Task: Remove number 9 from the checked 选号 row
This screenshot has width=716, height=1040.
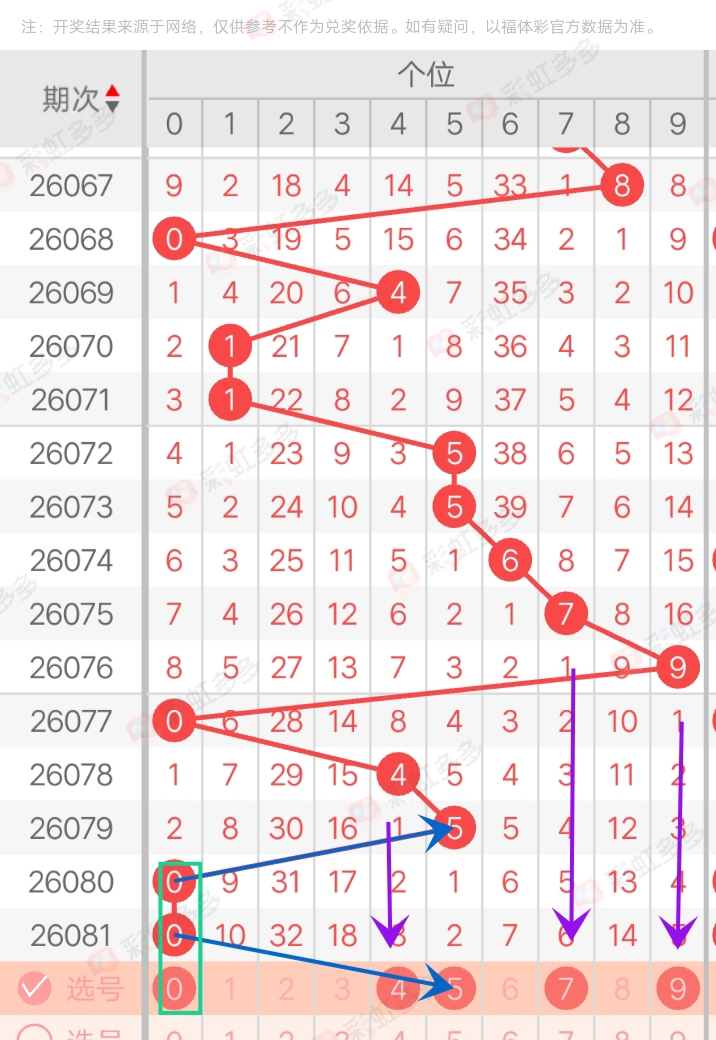Action: (x=679, y=989)
